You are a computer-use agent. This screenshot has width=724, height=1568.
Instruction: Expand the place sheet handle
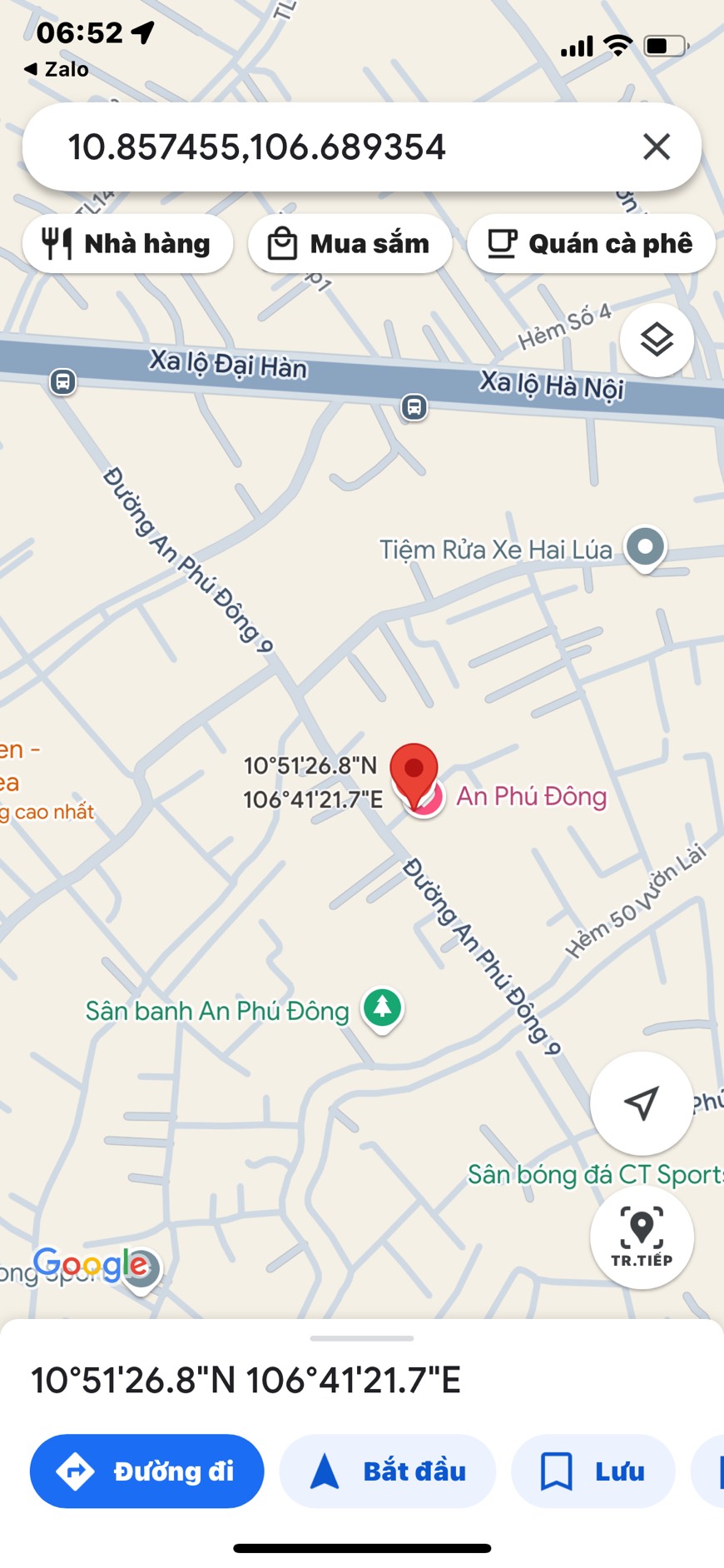[362, 1338]
